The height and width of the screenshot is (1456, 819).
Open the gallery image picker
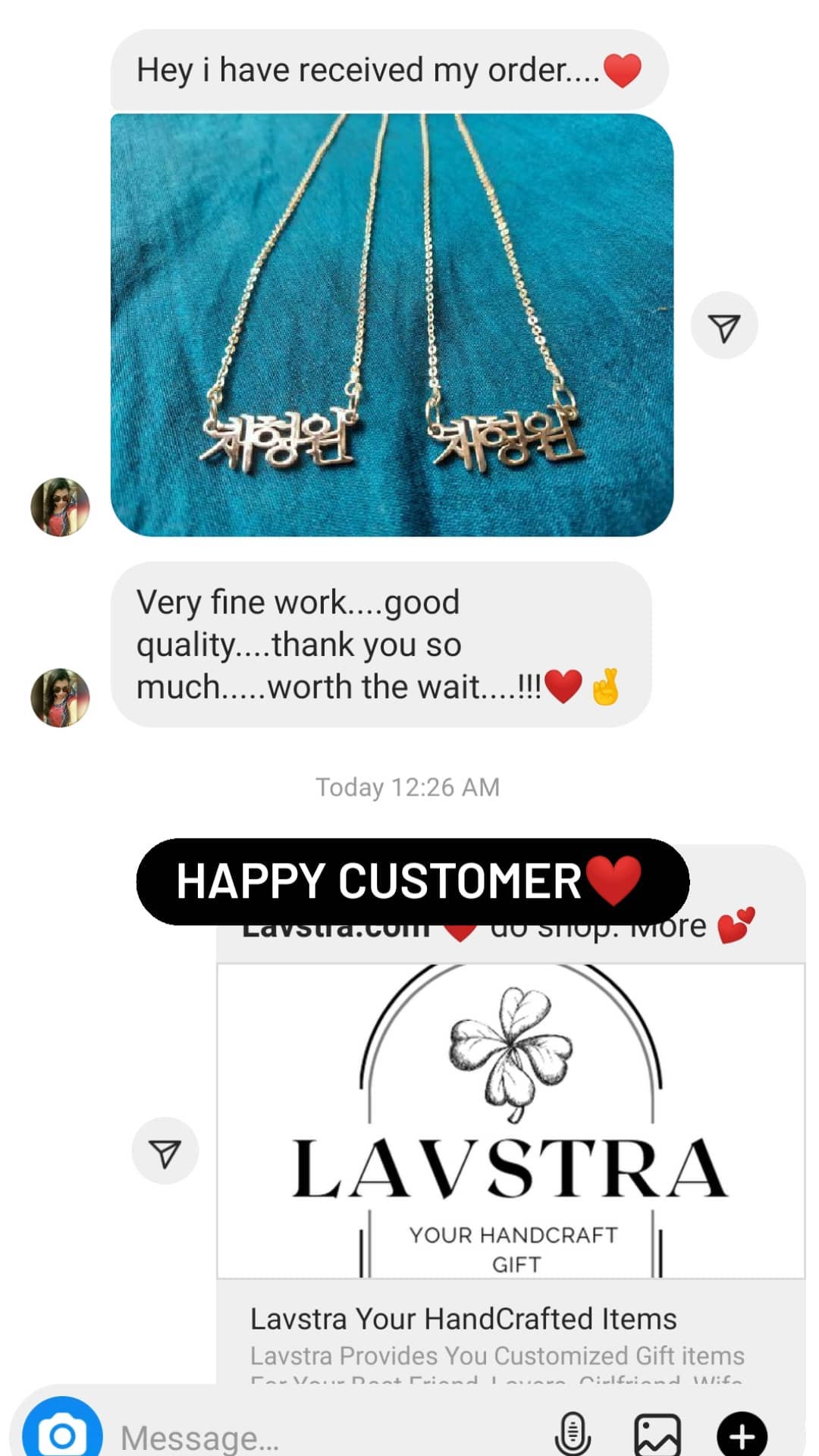click(x=657, y=1435)
